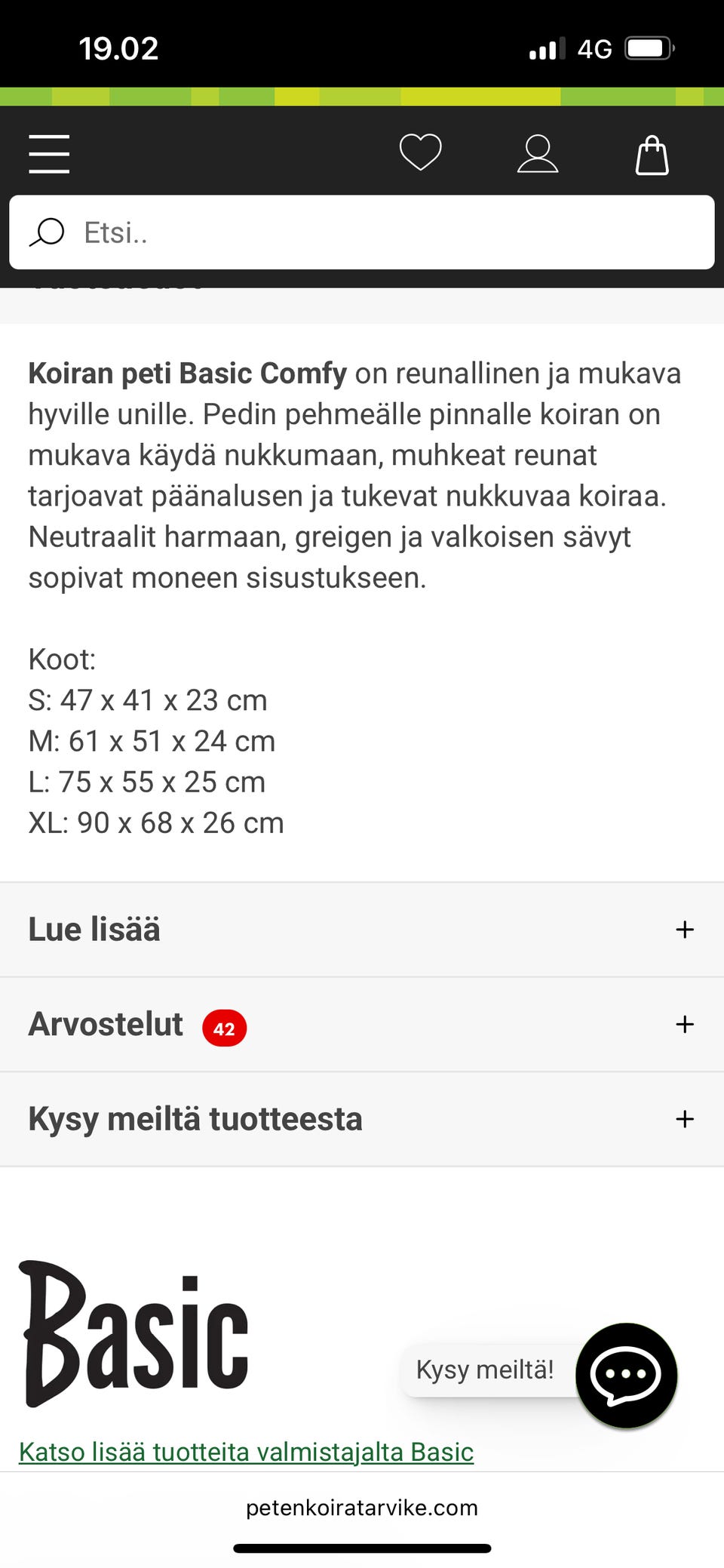Open the user account icon

coord(537,152)
